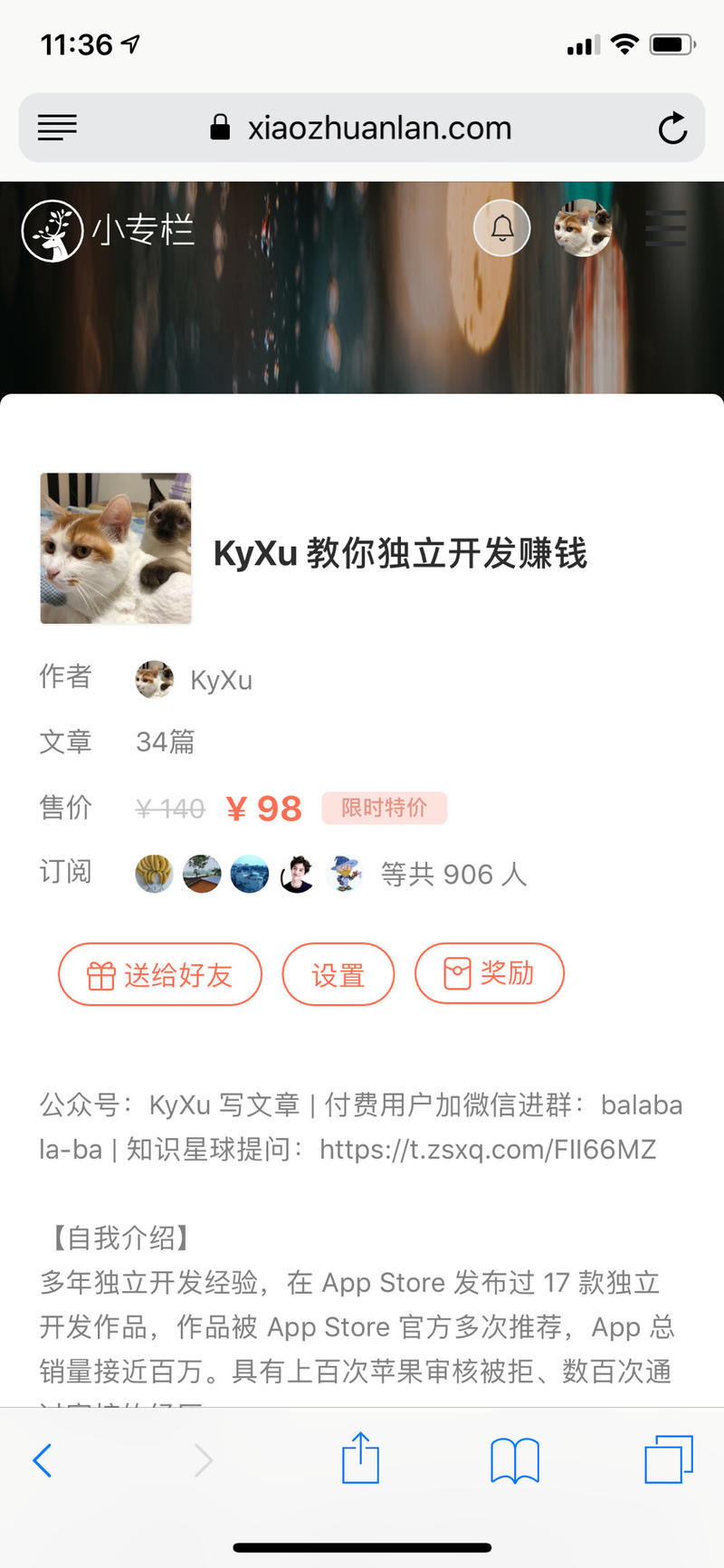Viewport: 724px width, 1568px height.
Task: Tap the 送给好友 gift button
Action: (160, 974)
